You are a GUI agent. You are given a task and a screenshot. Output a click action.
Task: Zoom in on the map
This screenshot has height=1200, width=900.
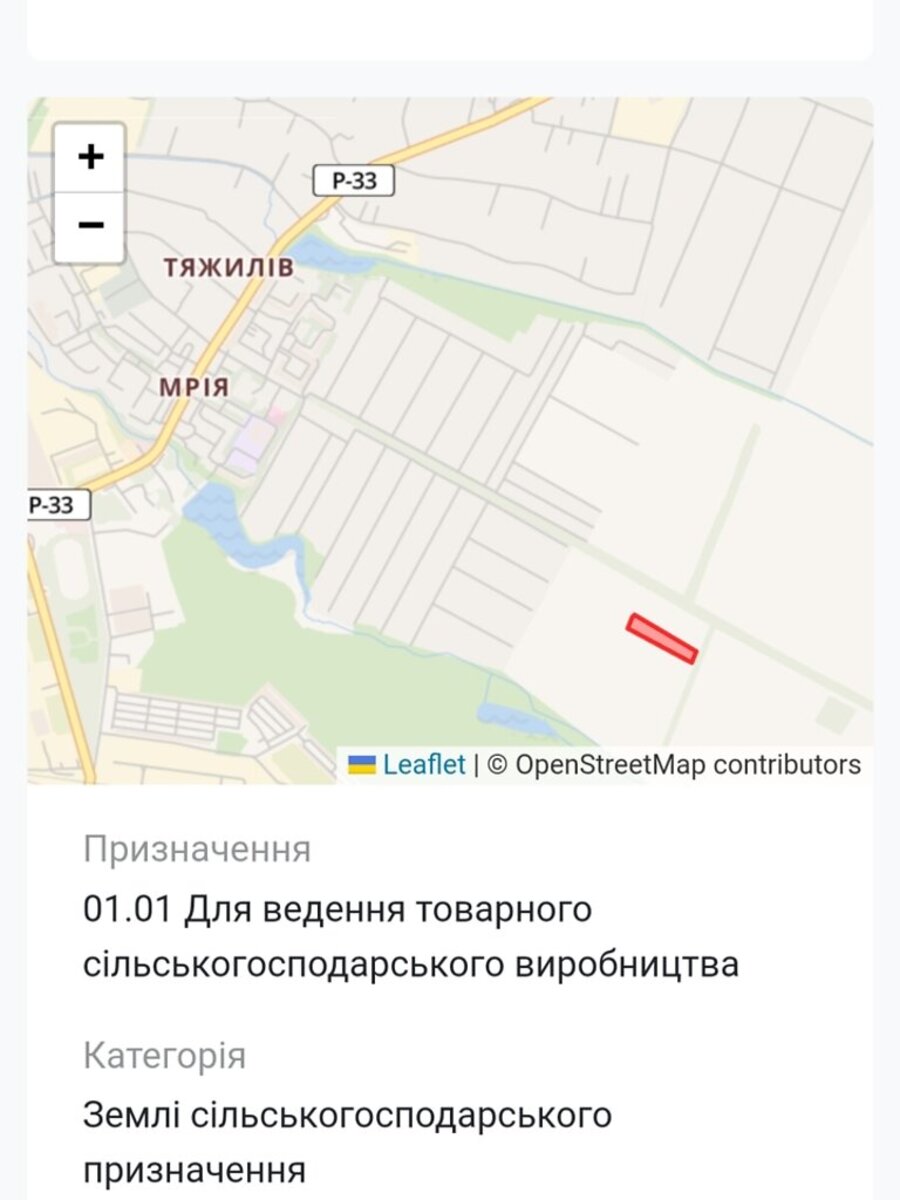point(90,158)
